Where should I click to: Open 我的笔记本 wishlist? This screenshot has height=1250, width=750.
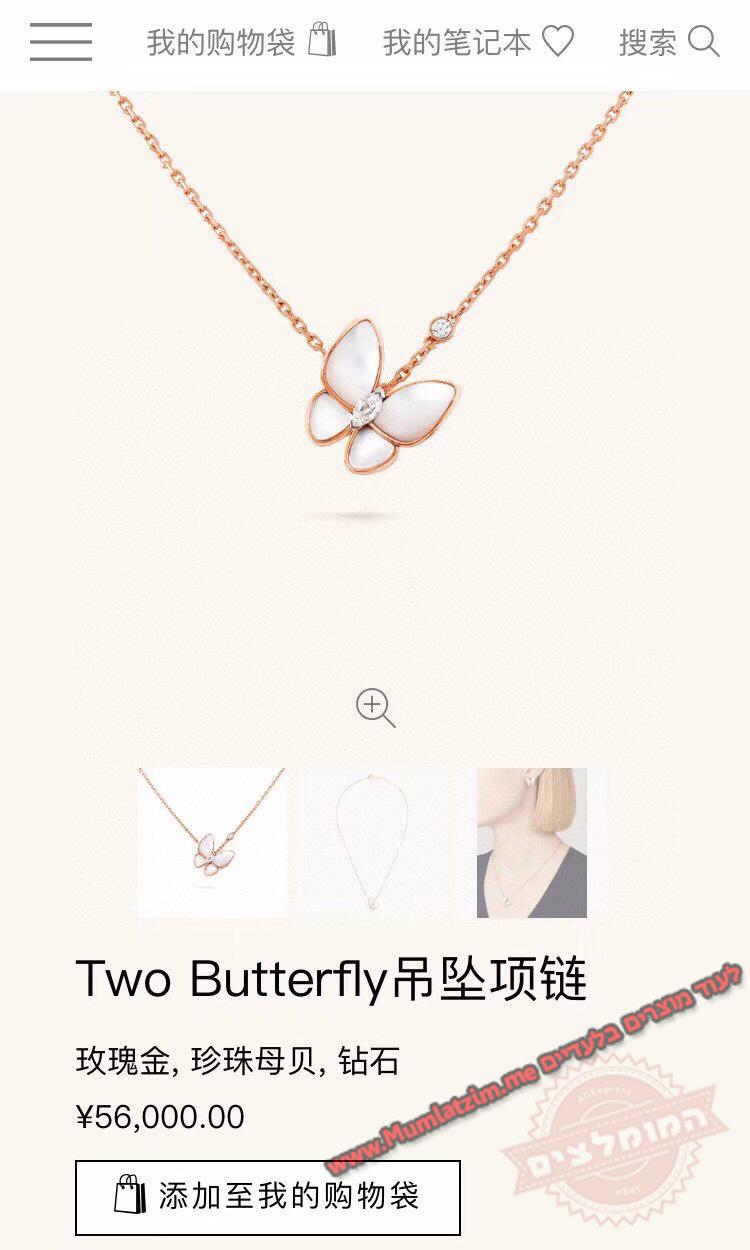point(478,42)
